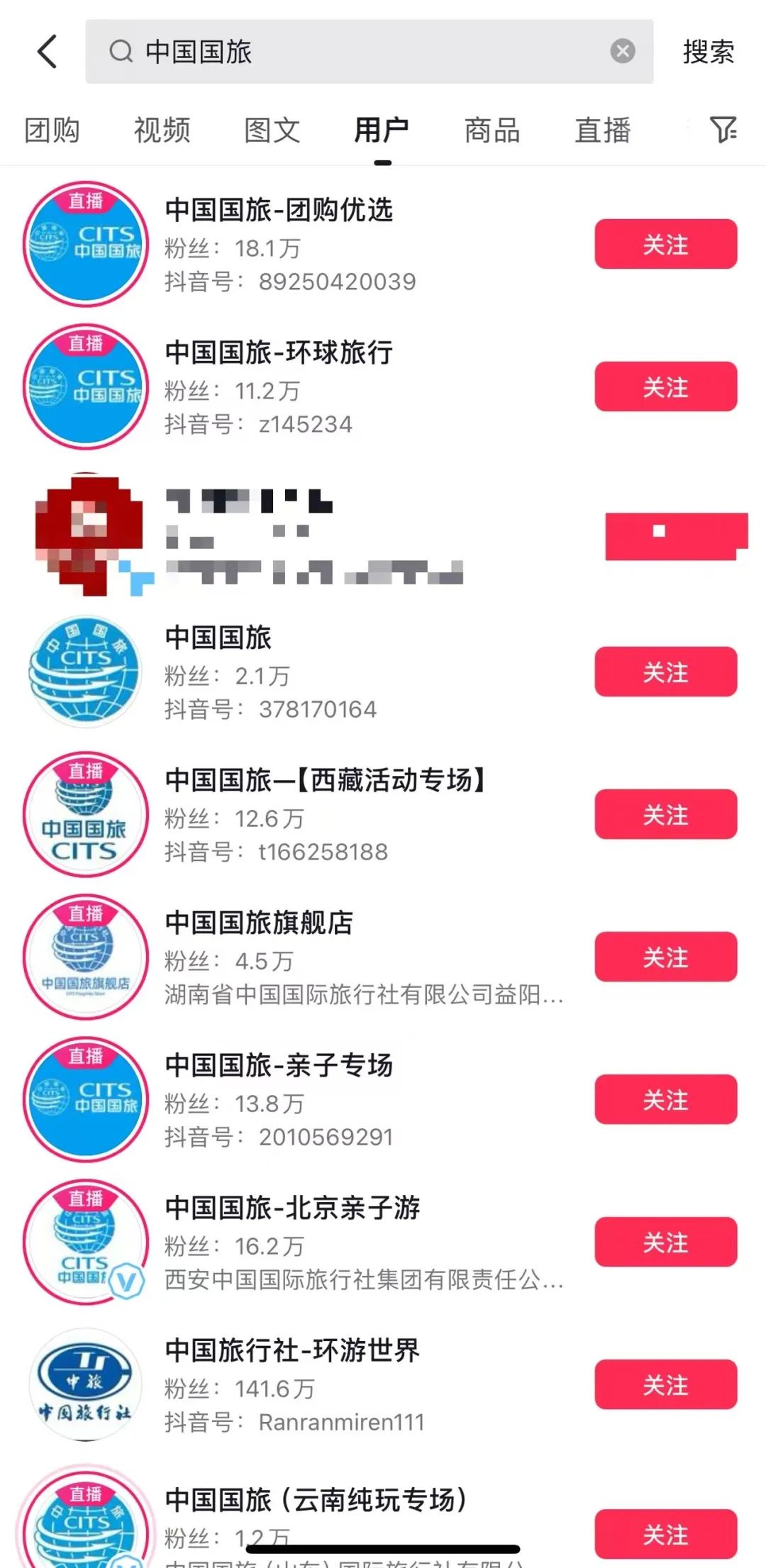Image resolution: width=766 pixels, height=1568 pixels.
Task: Switch to the 直播 tab
Action: point(602,130)
